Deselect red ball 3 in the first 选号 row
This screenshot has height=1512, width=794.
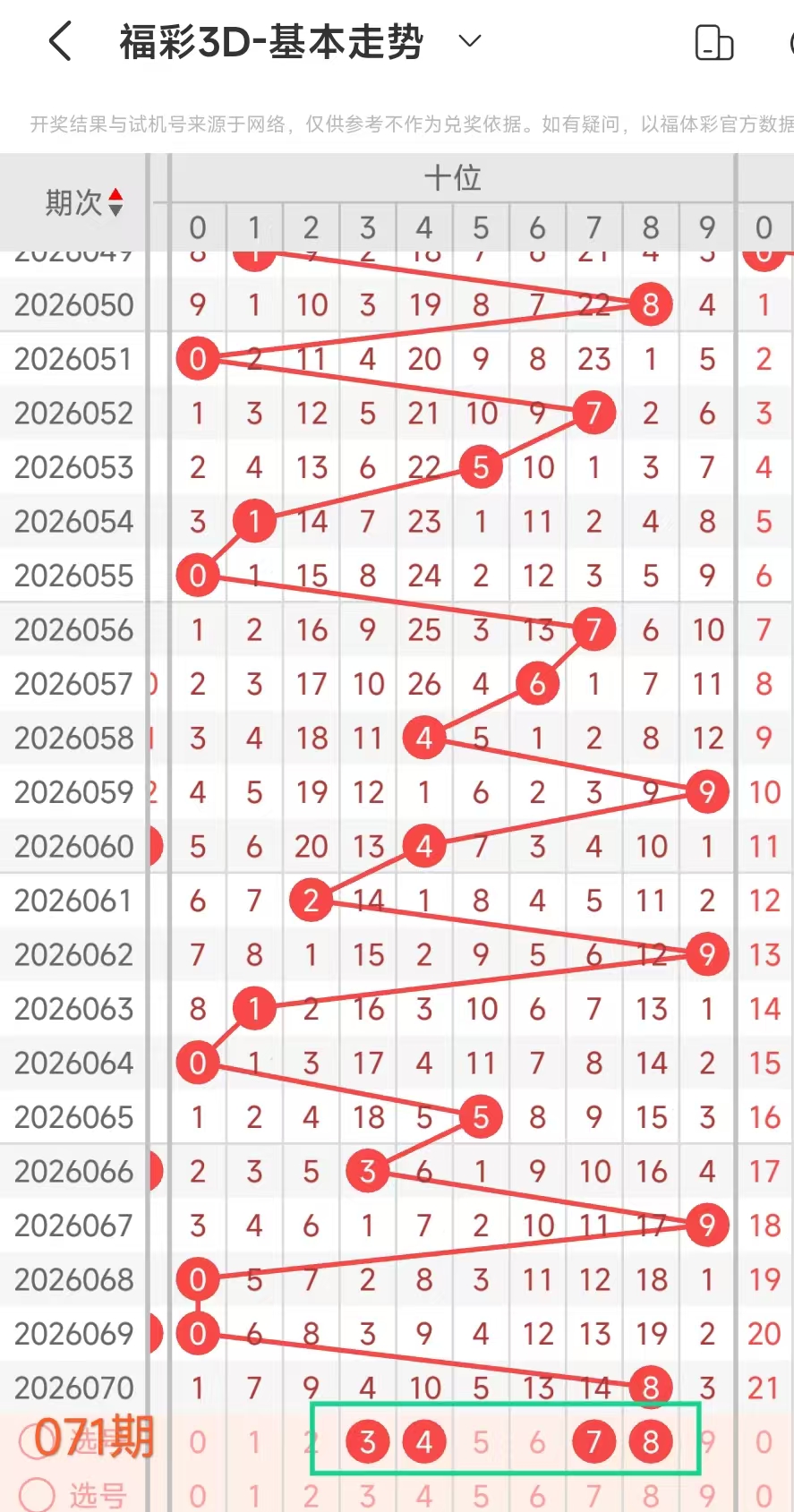coord(367,1442)
